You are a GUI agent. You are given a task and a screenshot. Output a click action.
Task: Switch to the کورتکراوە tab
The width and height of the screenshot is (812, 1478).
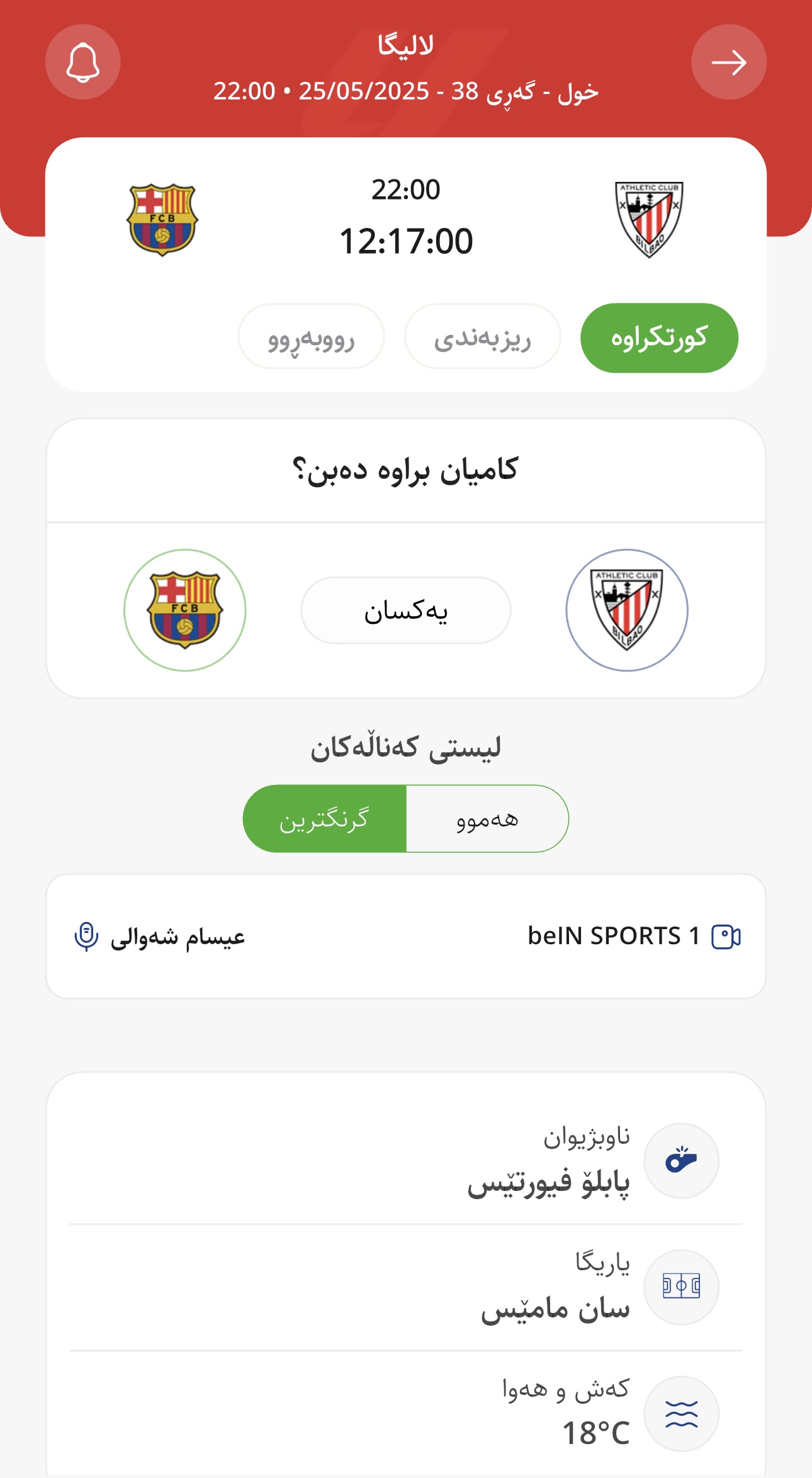pos(659,338)
